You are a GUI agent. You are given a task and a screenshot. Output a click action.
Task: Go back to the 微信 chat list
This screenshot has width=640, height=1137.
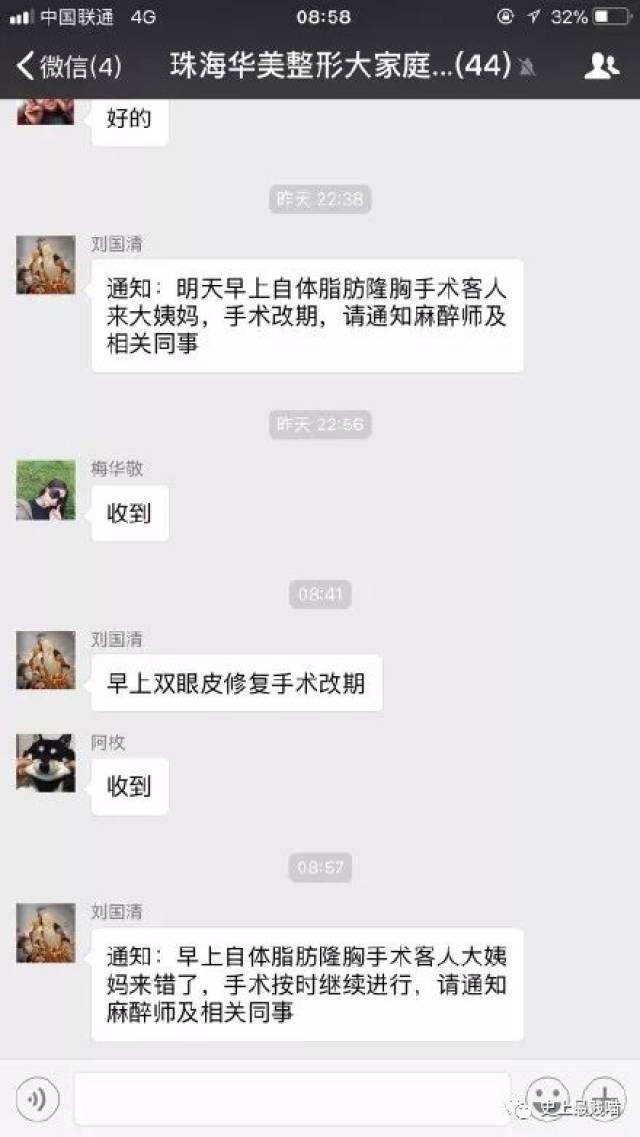[68, 67]
